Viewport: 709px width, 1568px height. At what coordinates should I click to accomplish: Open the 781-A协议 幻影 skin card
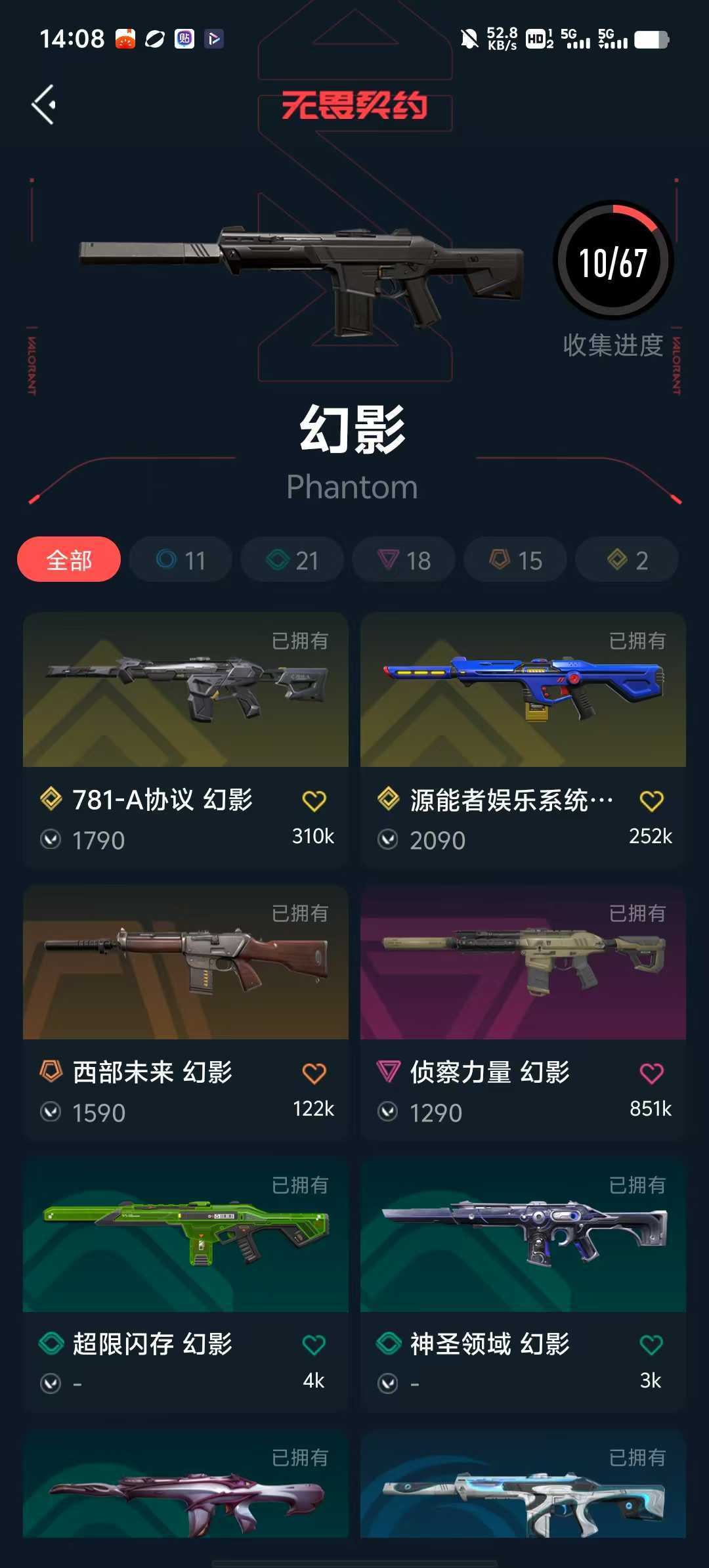[186, 740]
